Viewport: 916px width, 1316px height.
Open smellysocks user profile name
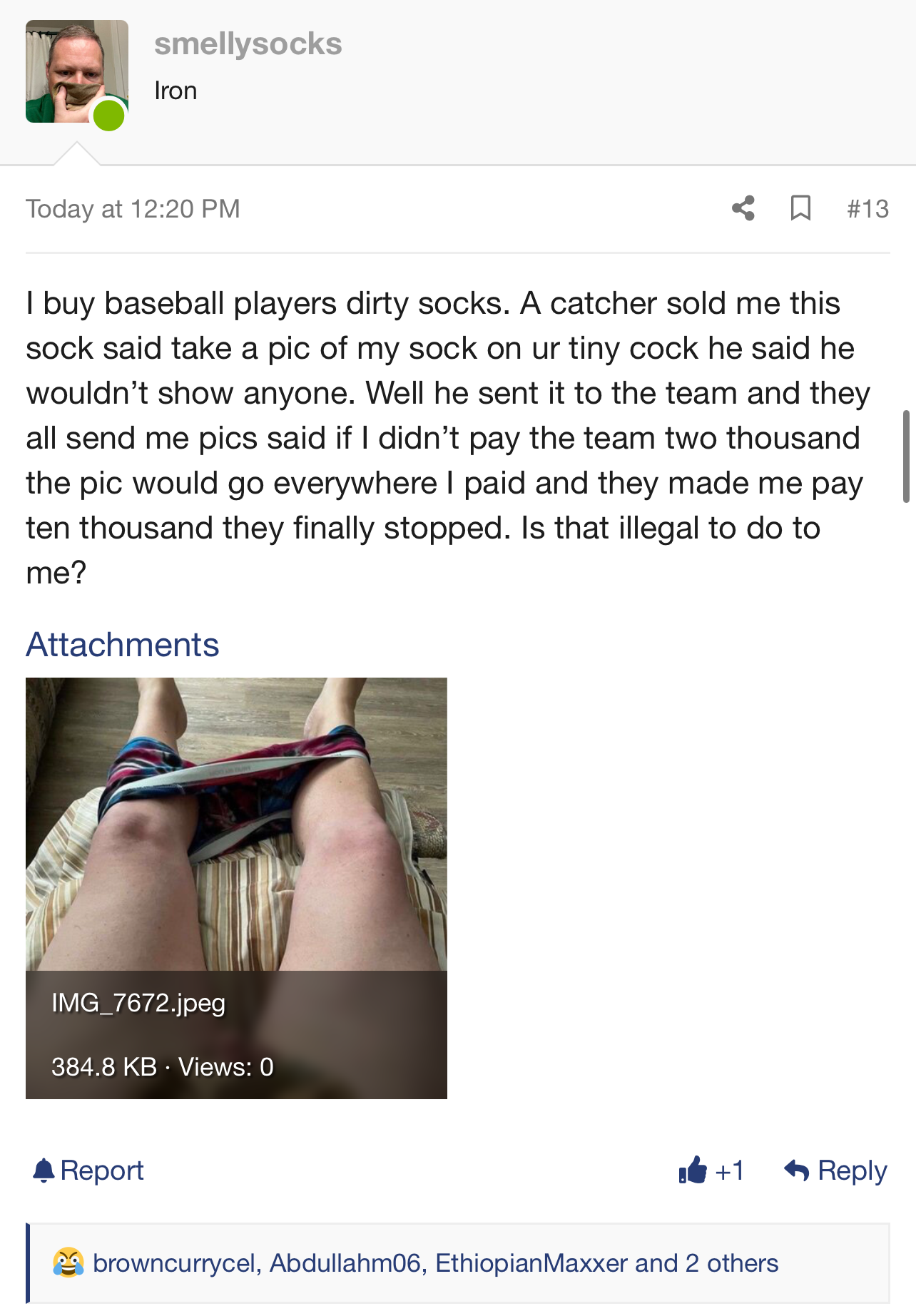coord(248,44)
